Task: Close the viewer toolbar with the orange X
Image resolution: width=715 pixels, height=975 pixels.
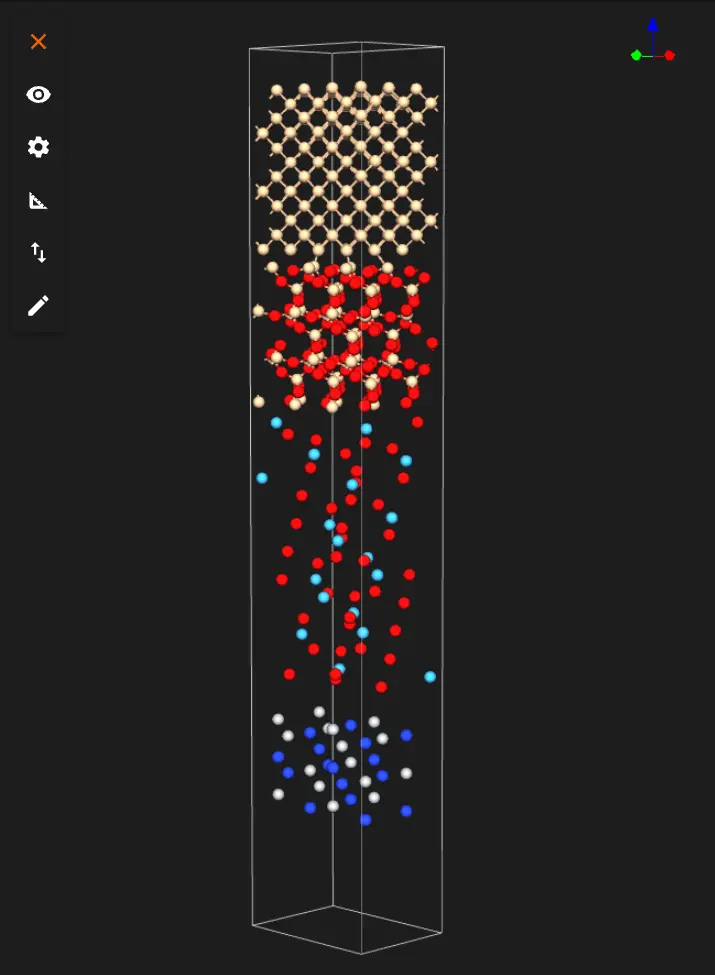Action: click(38, 42)
